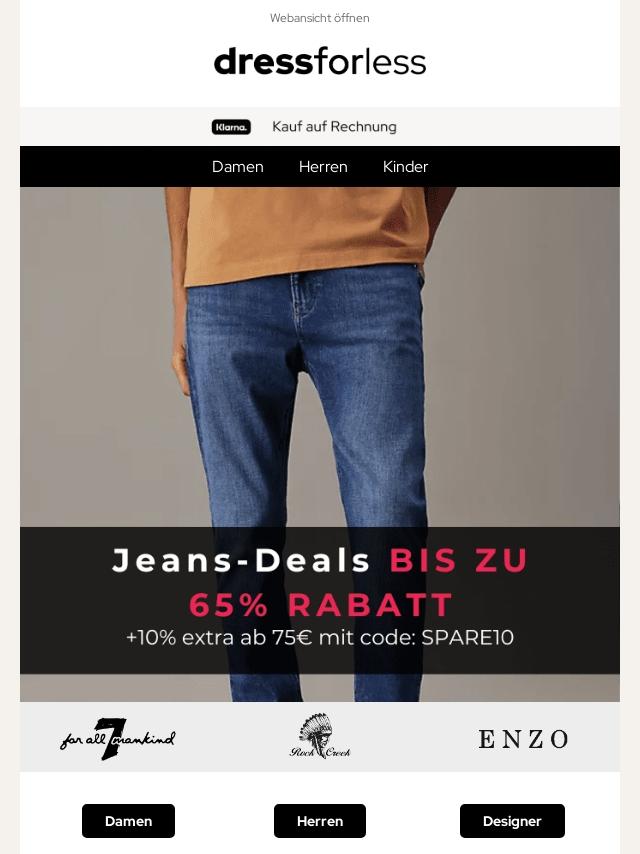Image resolution: width=640 pixels, height=854 pixels.
Task: Open the Webansicht öffnen link
Action: point(320,18)
